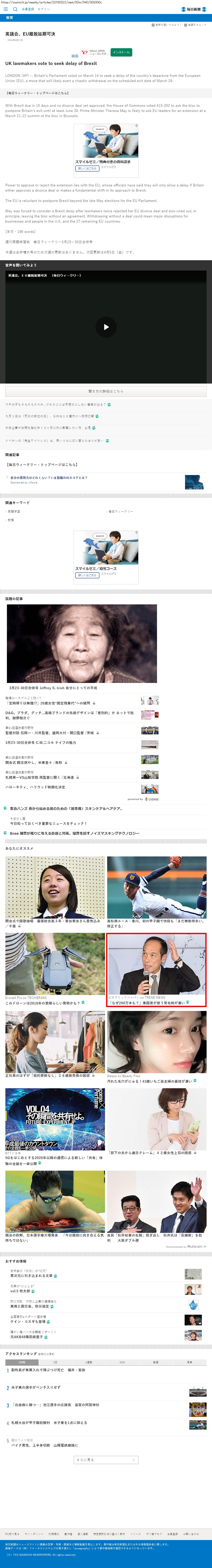
Task: Open the 毎日ウィークリー keyword link
Action: pos(121,511)
